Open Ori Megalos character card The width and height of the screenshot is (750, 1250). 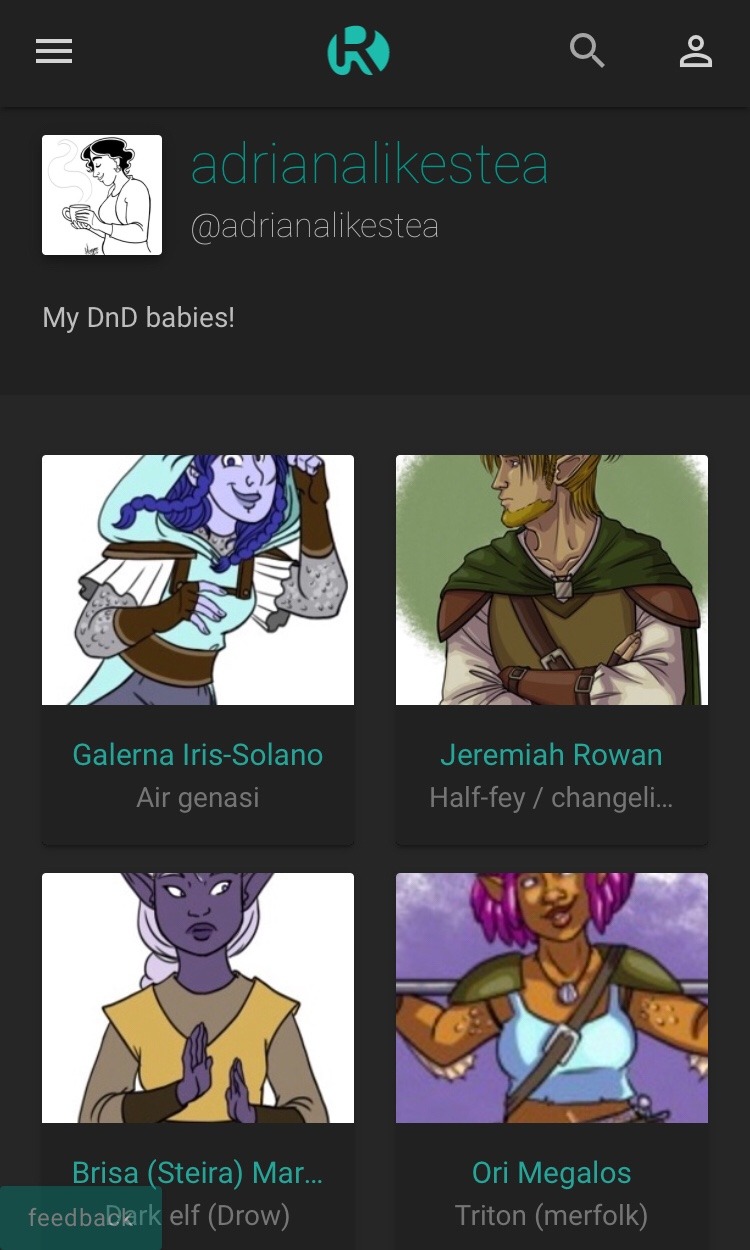[x=552, y=1061]
